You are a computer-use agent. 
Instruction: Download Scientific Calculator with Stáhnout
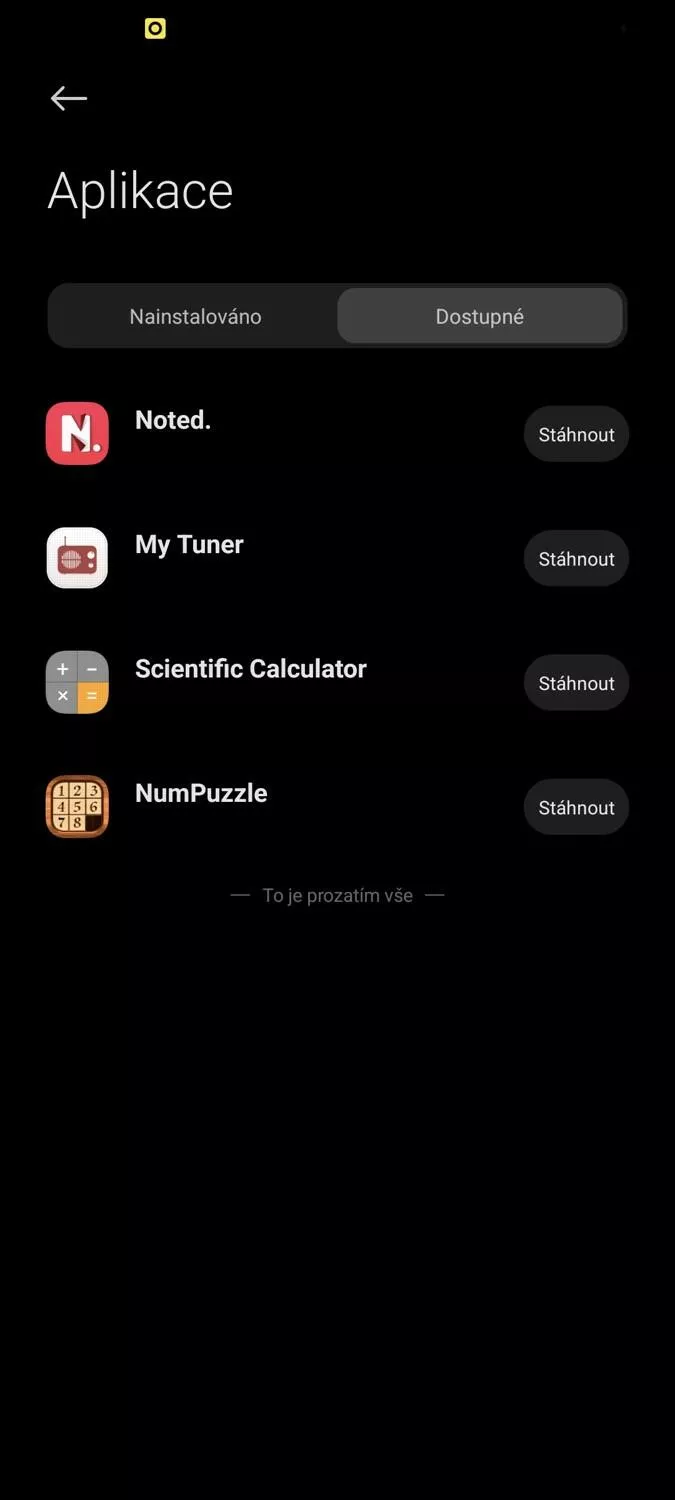tap(576, 683)
